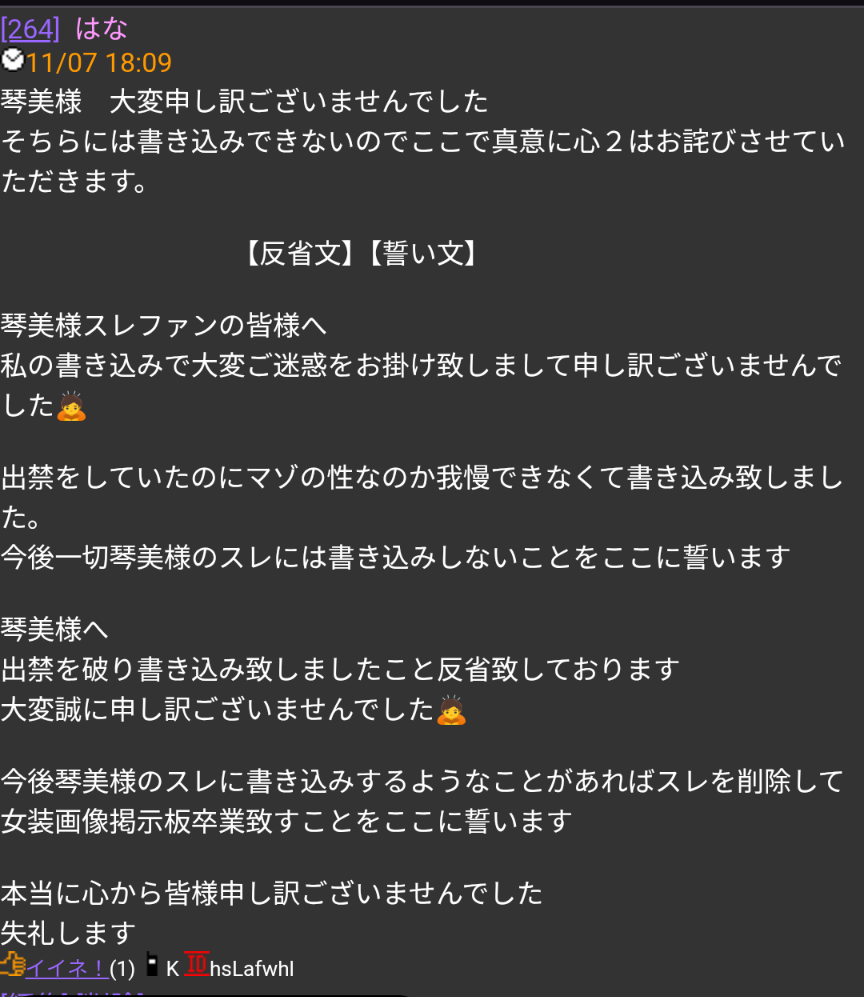Tap the イイネ! like link
864x997 pixels.
pyautogui.click(x=66, y=967)
